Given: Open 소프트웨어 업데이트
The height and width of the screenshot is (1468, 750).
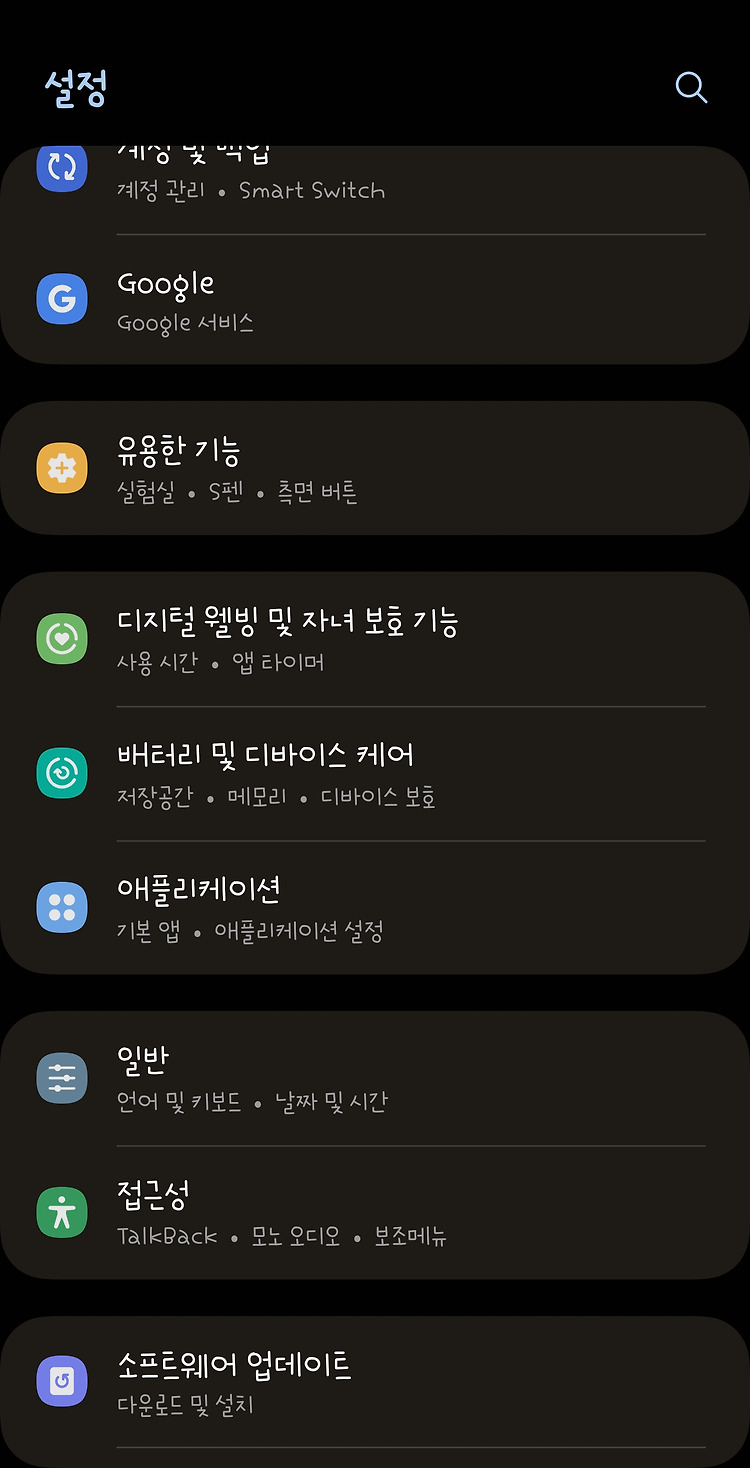Looking at the screenshot, I should [x=375, y=1382].
